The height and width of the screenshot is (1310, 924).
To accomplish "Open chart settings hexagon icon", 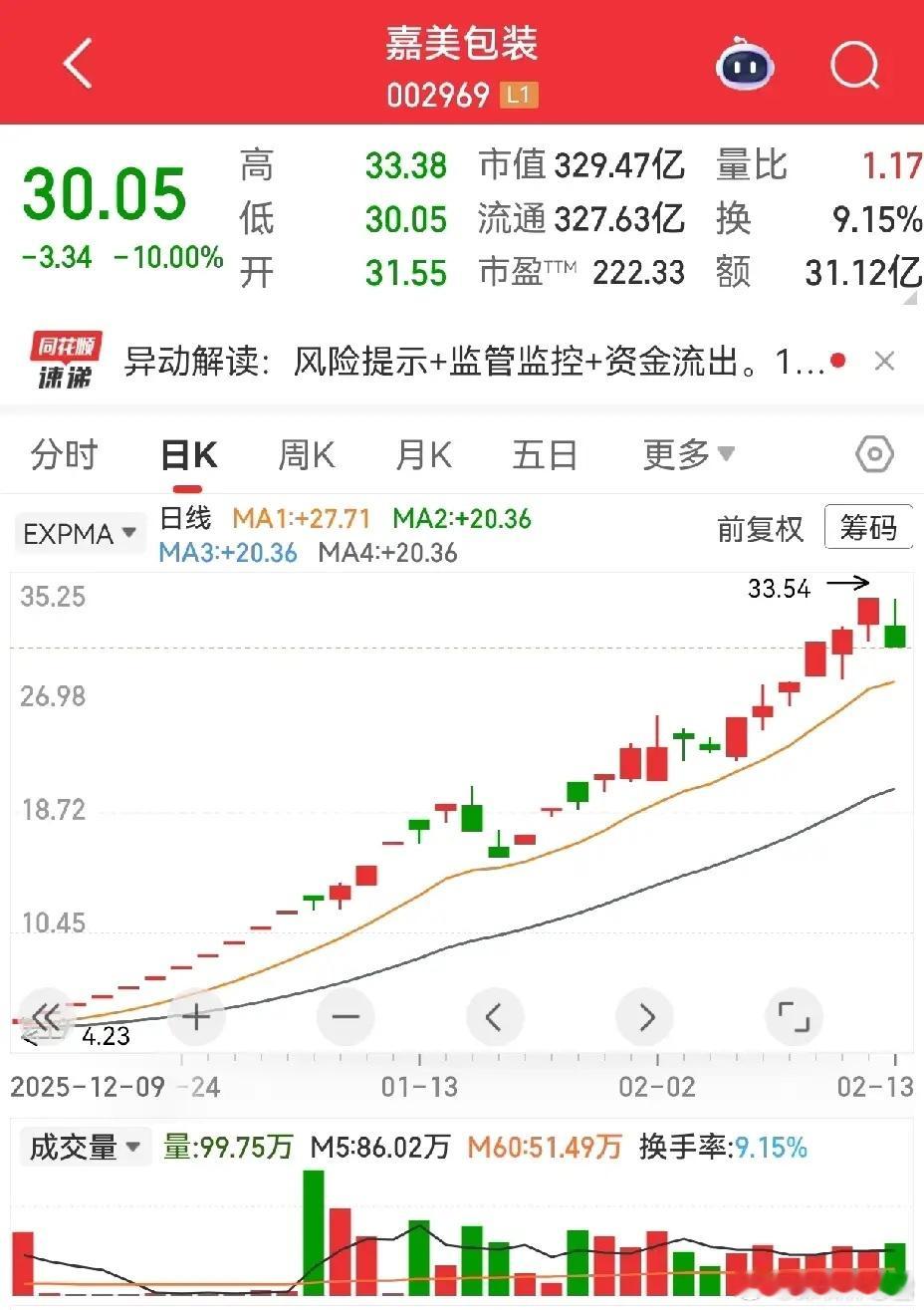I will tap(874, 455).
